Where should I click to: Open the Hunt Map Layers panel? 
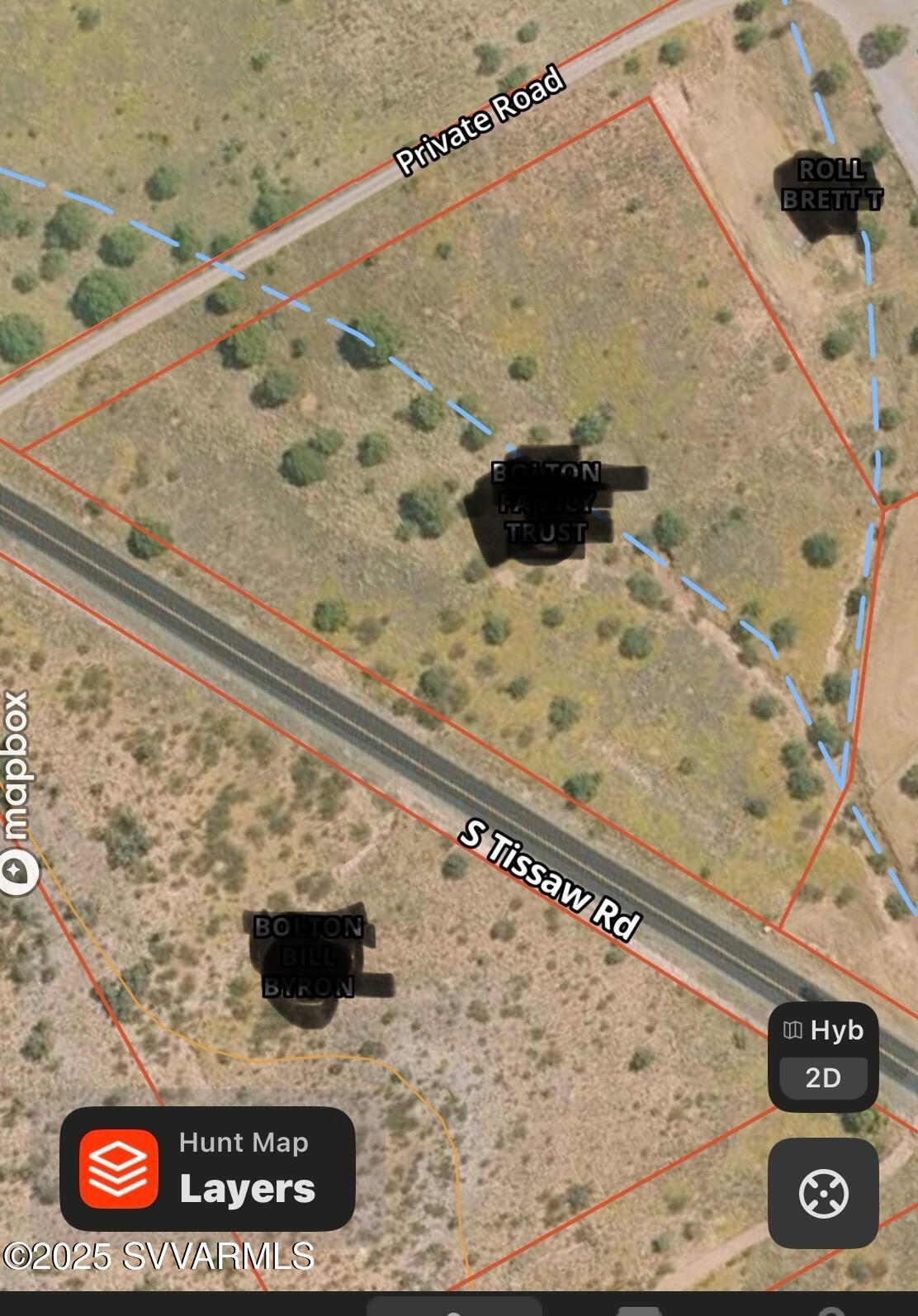[207, 1168]
